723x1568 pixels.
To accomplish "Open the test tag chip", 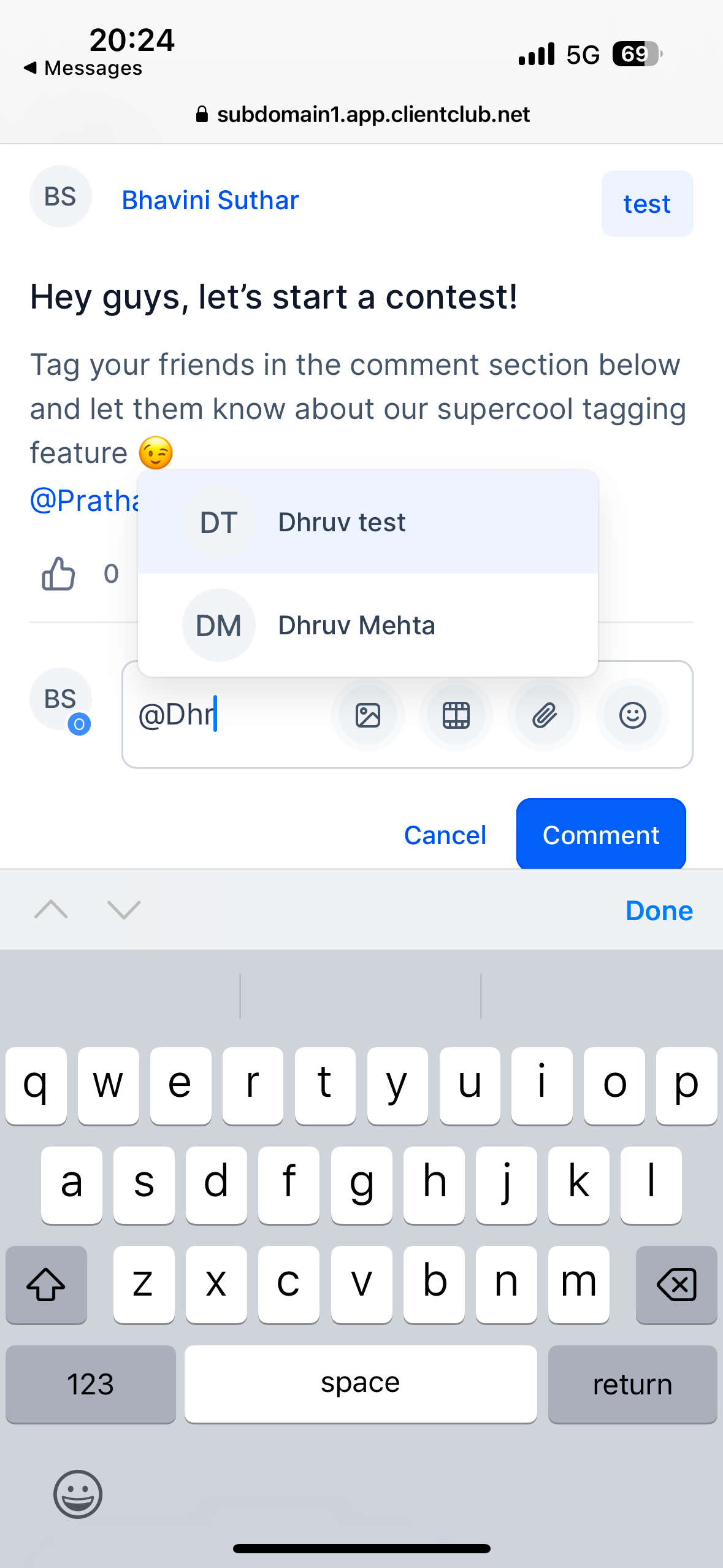I will tap(647, 204).
